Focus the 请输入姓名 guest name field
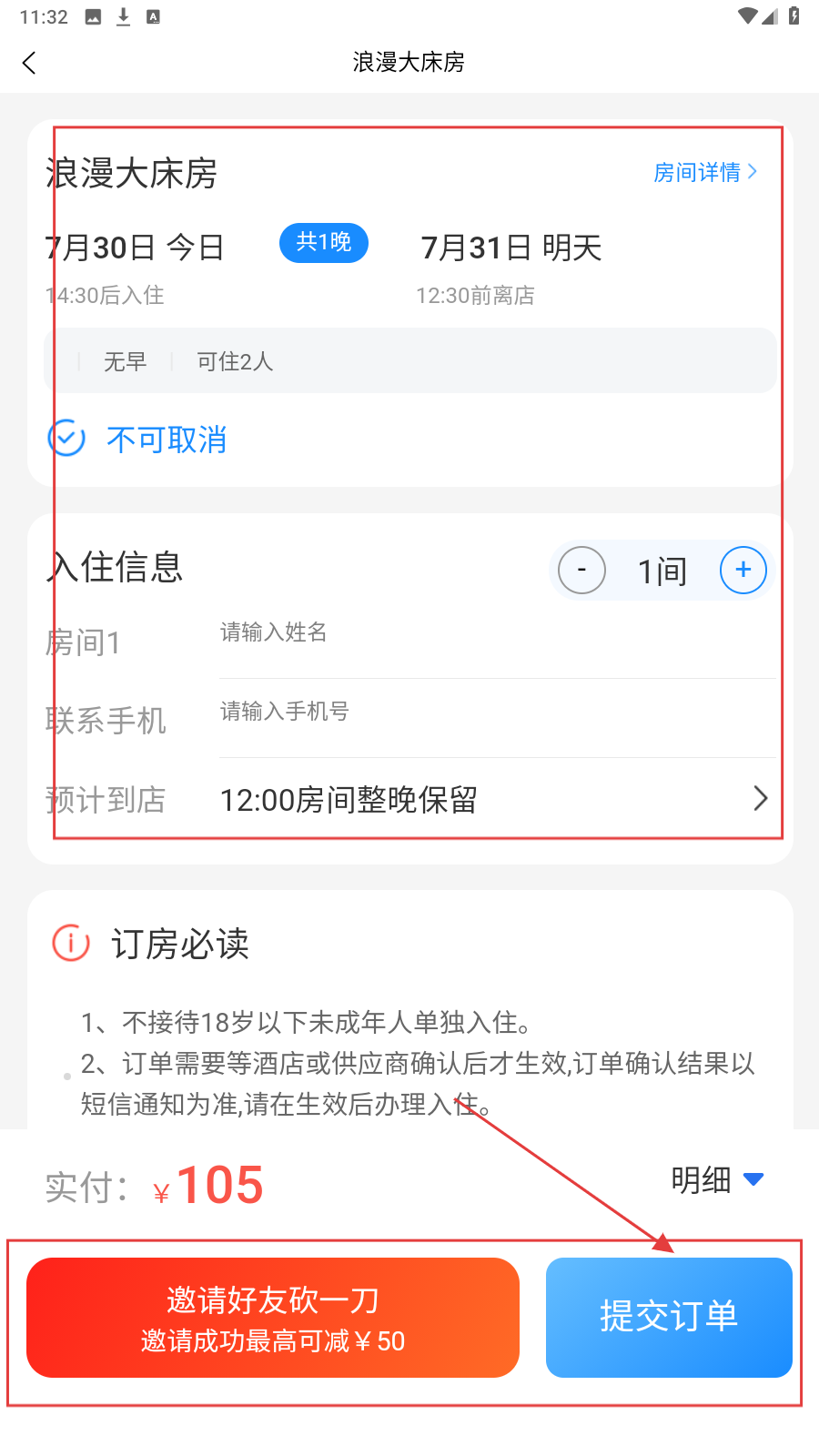 click(496, 633)
